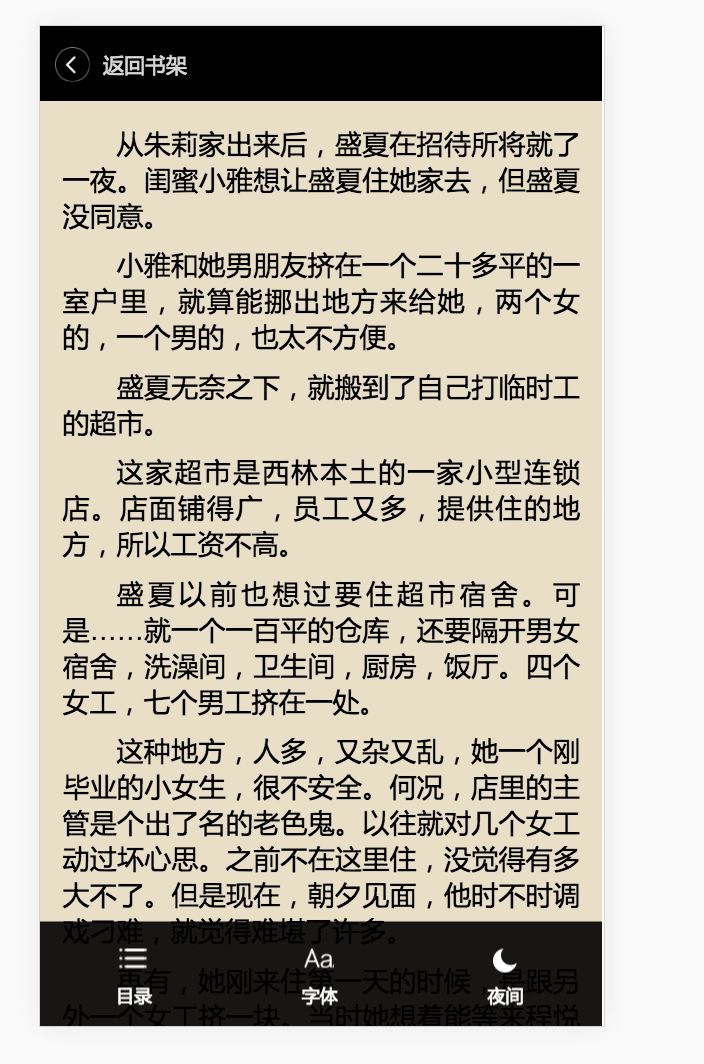Open font settings (字体)
The width and height of the screenshot is (704, 1064).
(x=319, y=974)
